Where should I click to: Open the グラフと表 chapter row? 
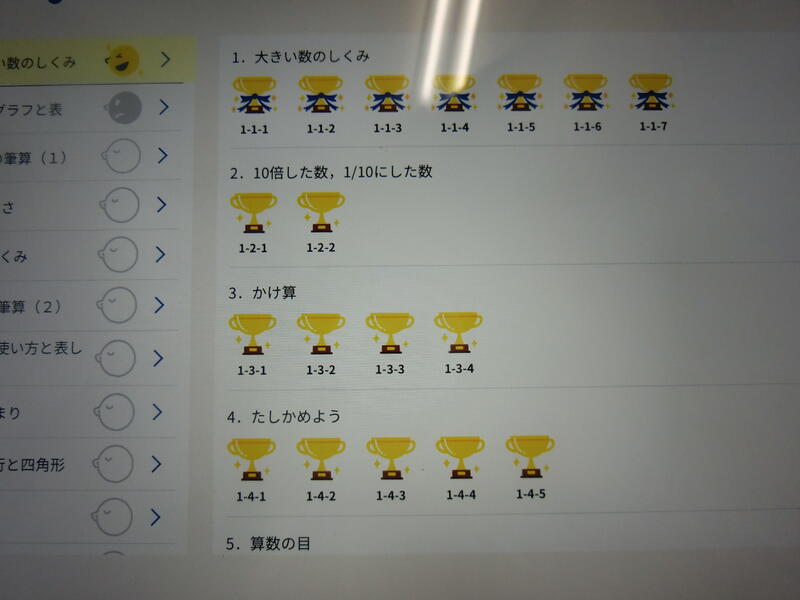point(90,107)
